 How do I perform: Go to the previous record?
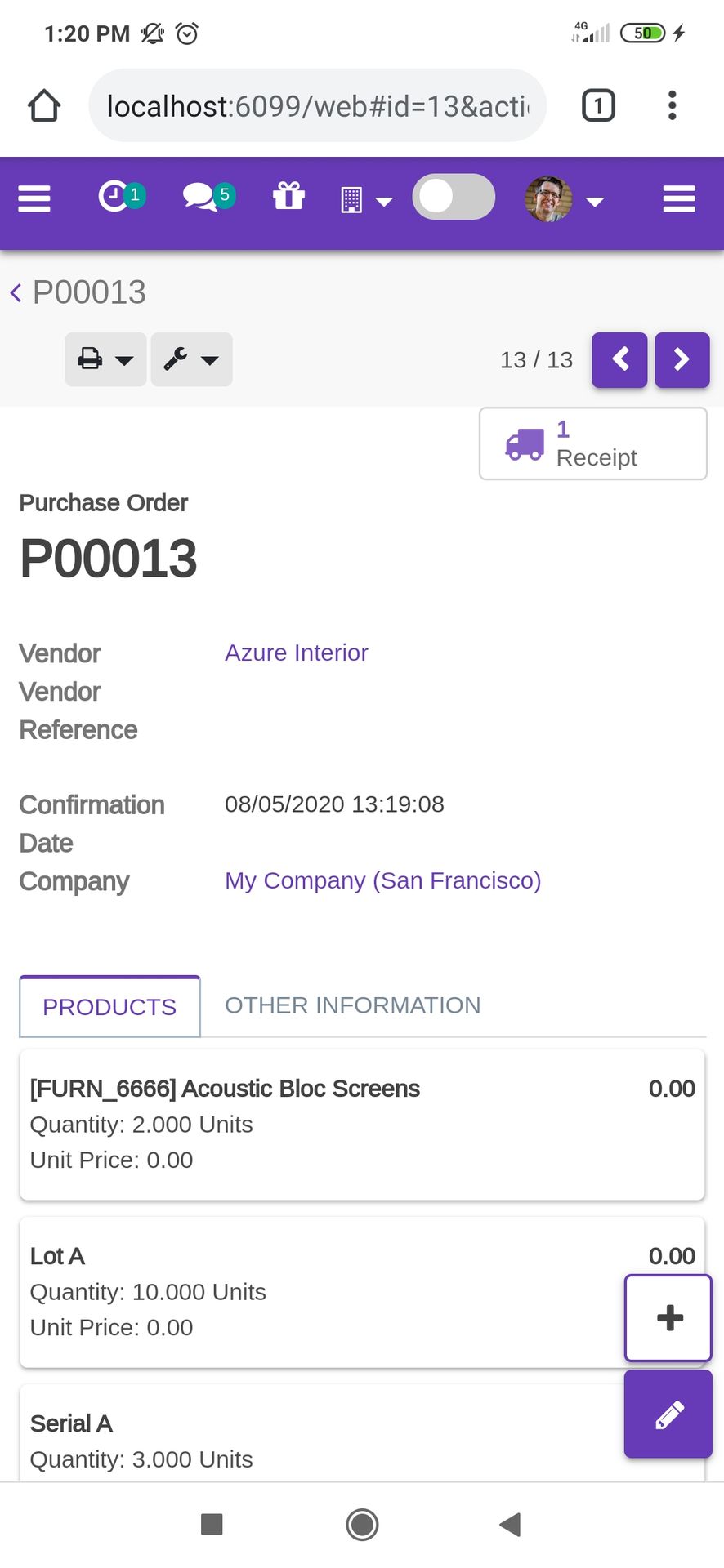click(x=619, y=360)
